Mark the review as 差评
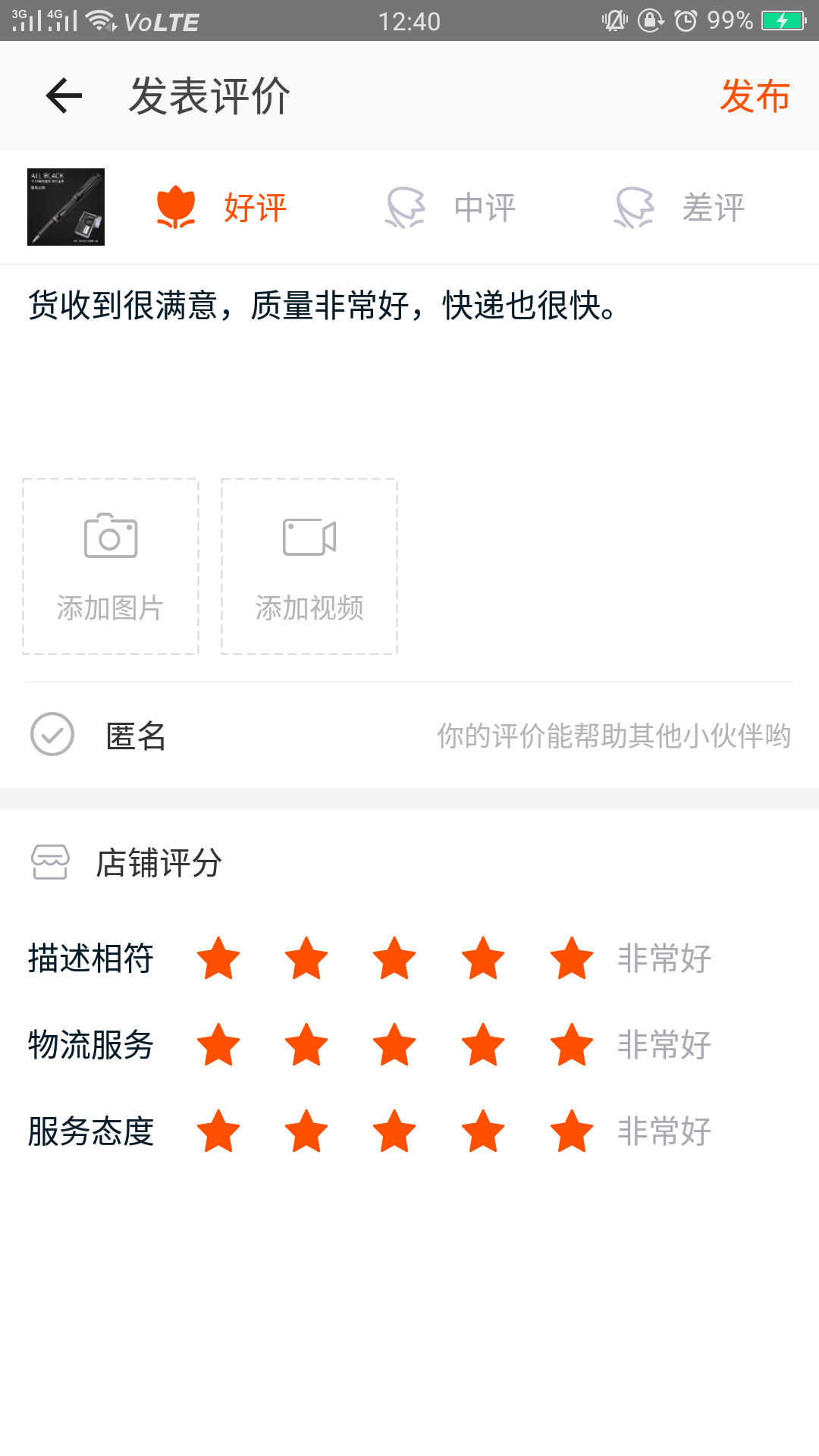 tap(680, 208)
